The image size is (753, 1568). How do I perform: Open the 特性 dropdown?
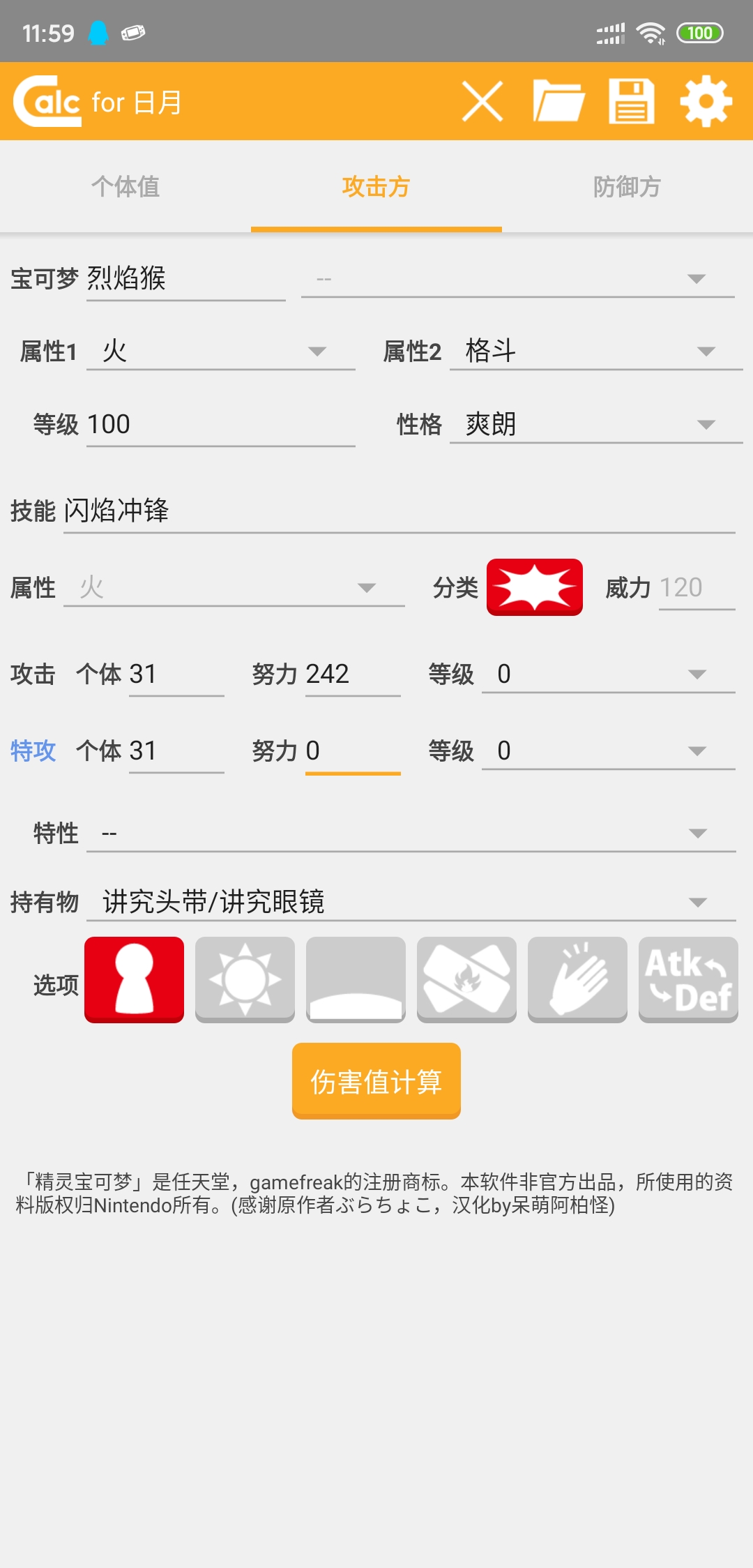coord(411,833)
